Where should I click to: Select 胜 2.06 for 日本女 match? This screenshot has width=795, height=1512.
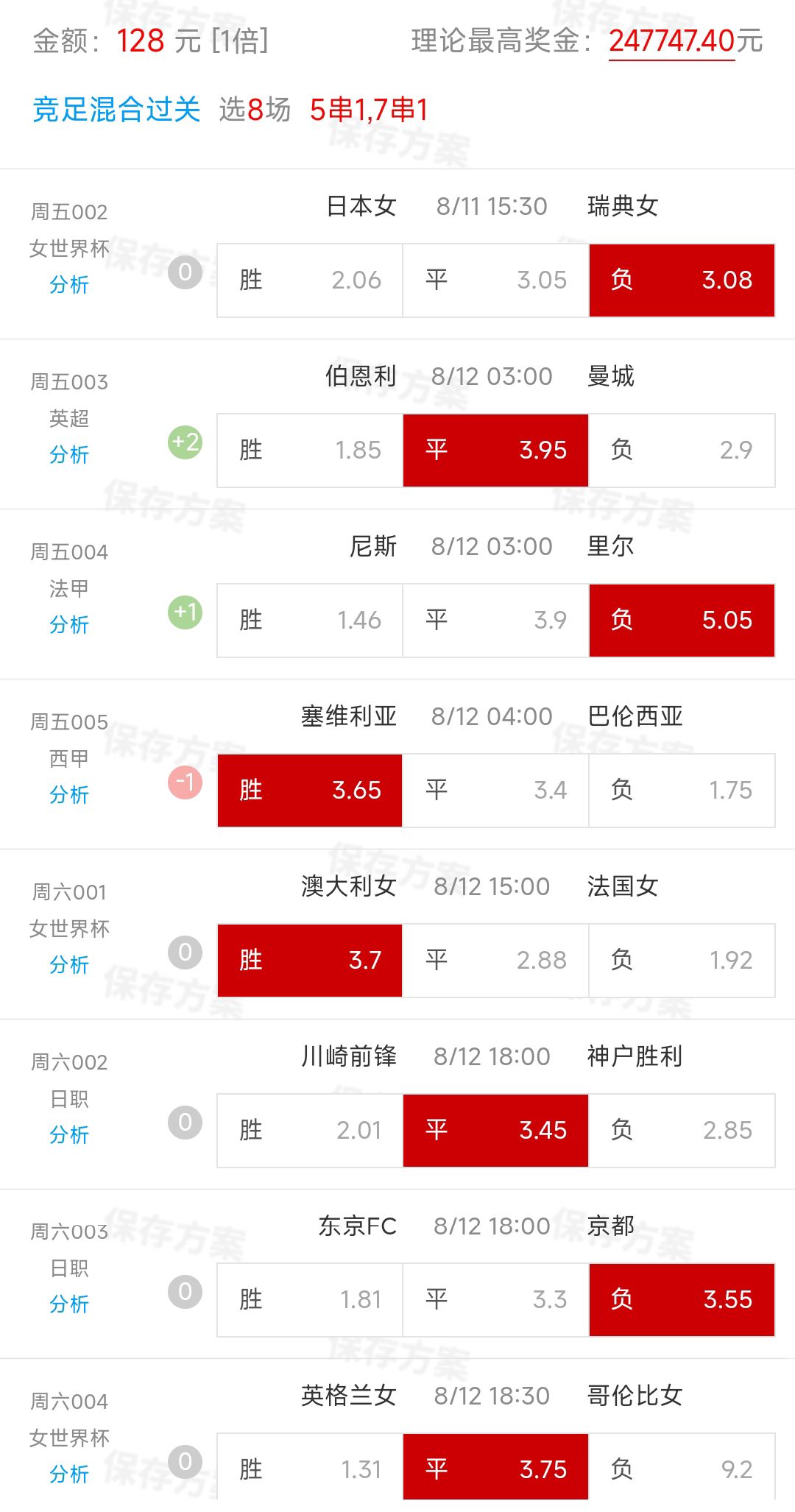point(310,280)
